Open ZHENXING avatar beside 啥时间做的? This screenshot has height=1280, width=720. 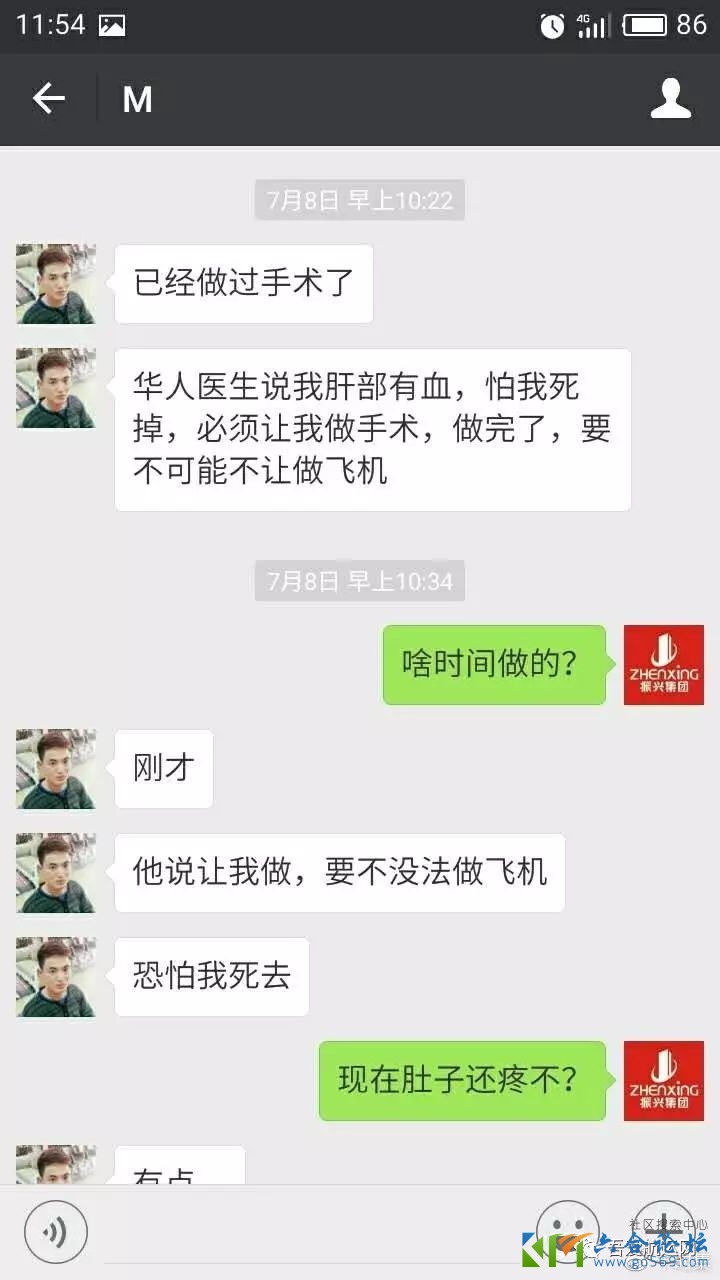[663, 665]
